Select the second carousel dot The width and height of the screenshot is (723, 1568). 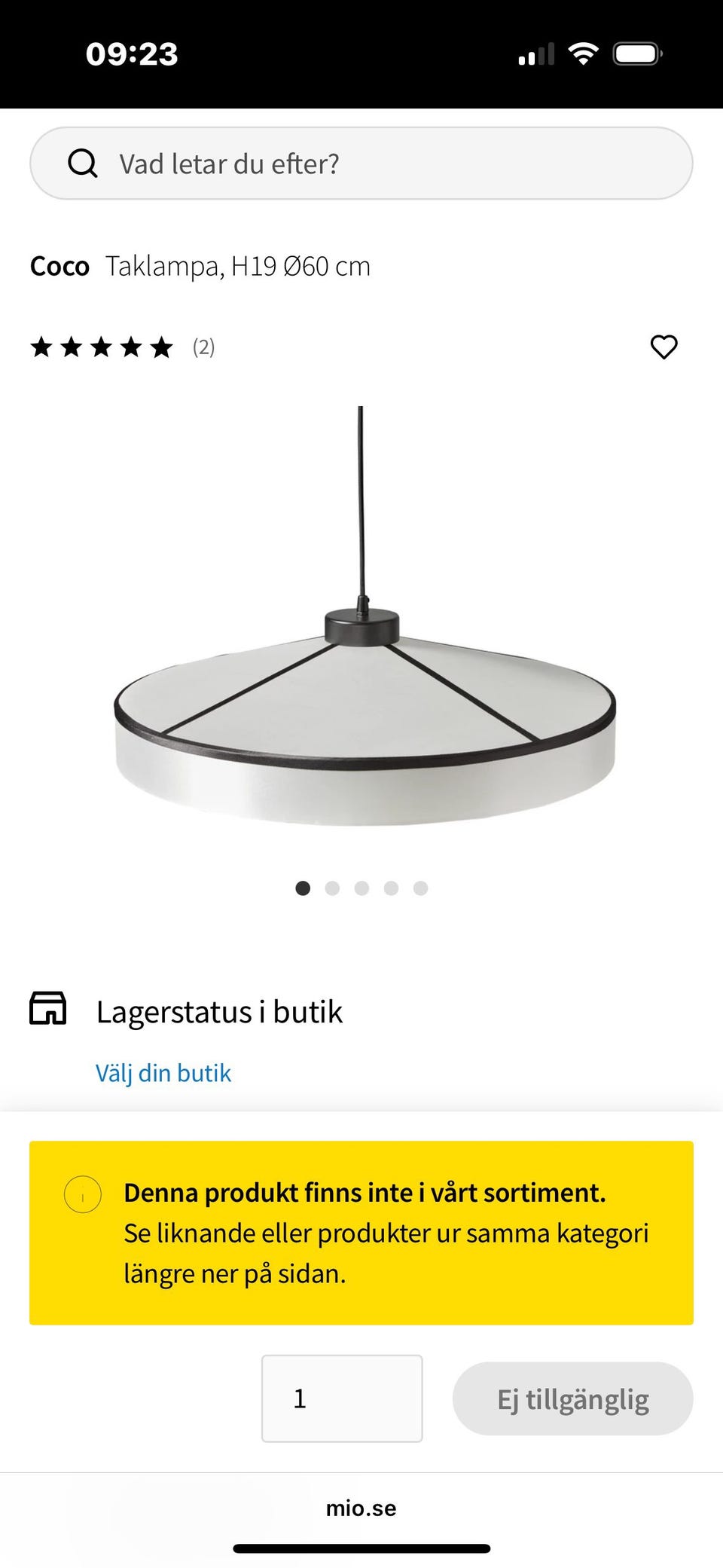pyautogui.click(x=332, y=888)
